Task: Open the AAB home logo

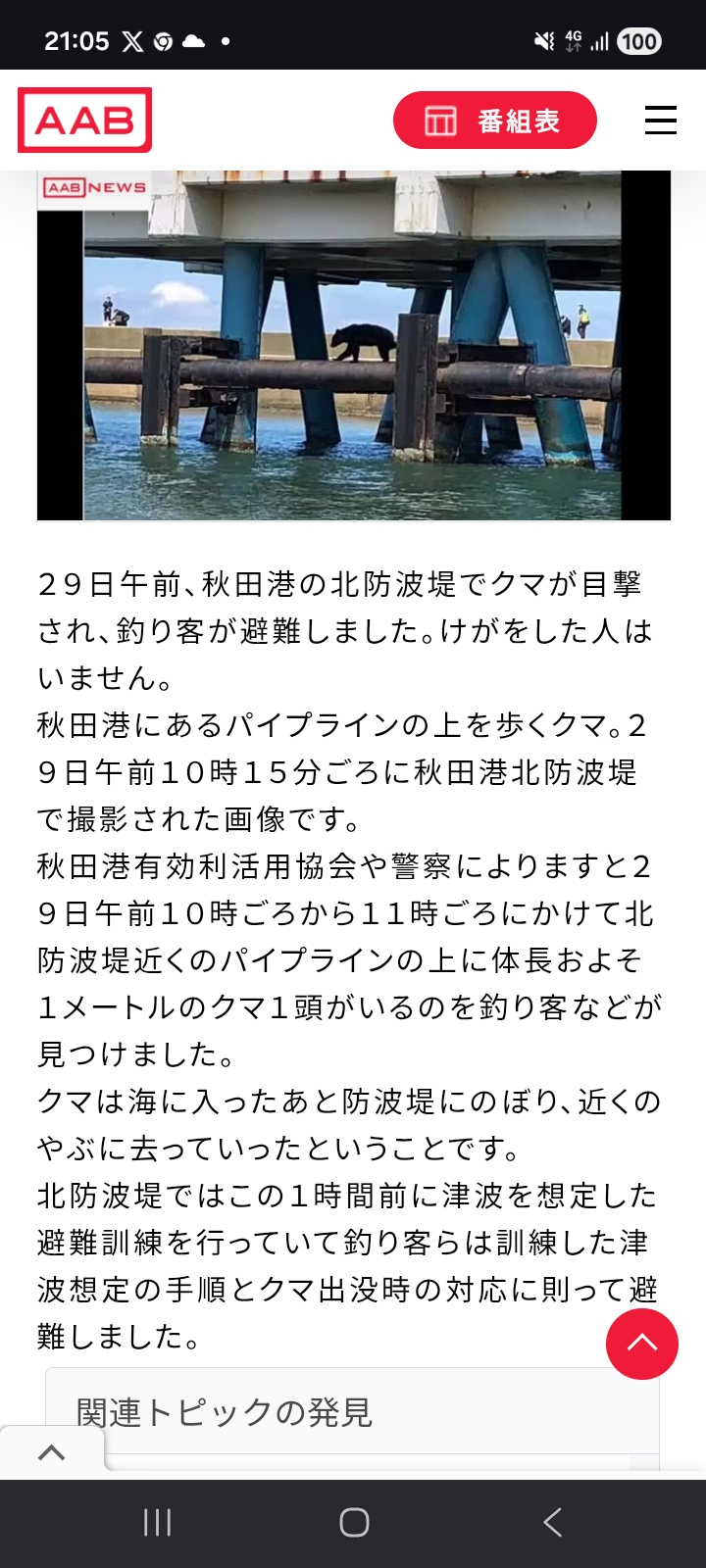Action: pos(85,120)
